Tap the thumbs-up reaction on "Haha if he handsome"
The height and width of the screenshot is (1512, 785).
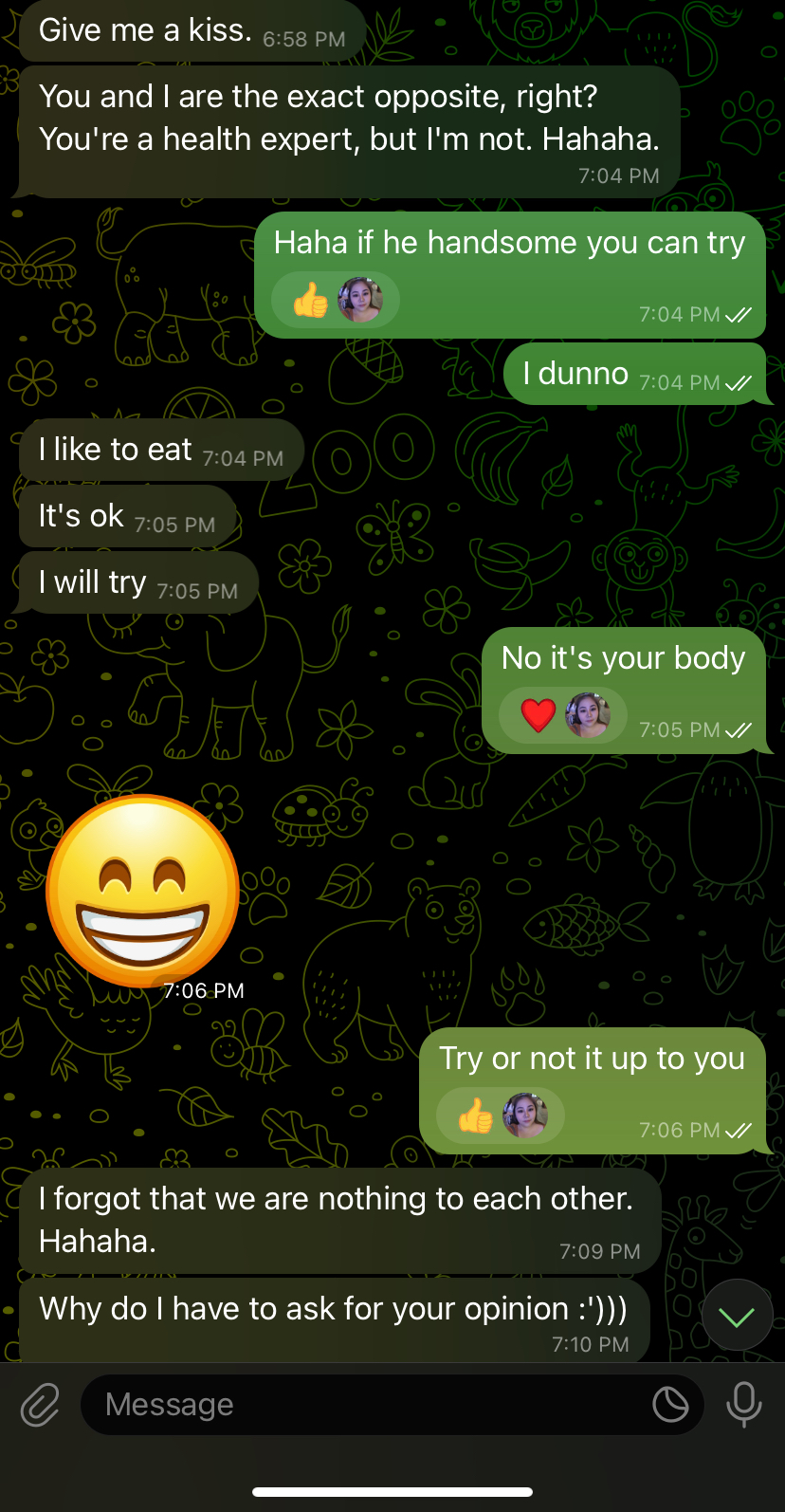point(311,302)
